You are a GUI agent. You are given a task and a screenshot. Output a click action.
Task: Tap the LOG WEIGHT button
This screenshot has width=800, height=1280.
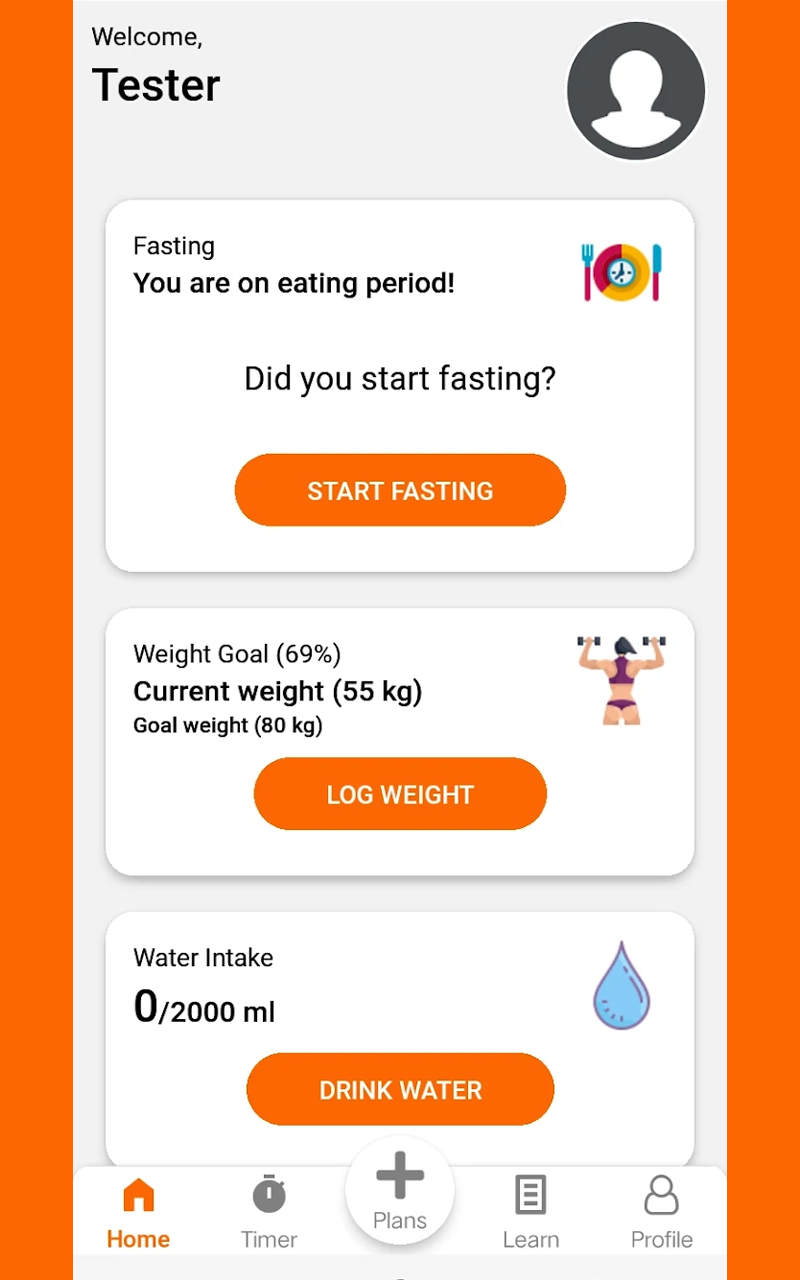(400, 793)
